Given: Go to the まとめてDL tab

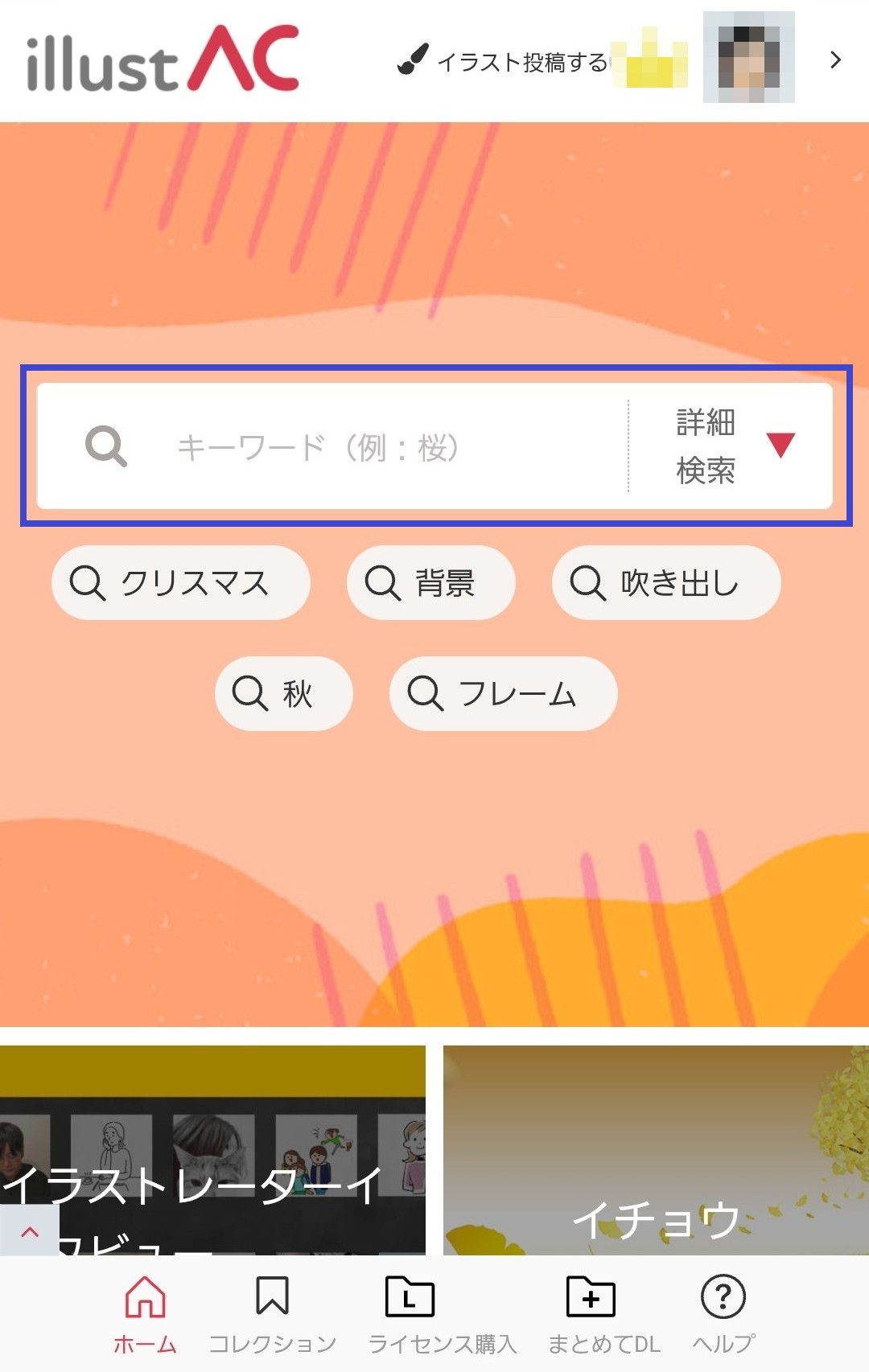Looking at the screenshot, I should click(x=603, y=1313).
